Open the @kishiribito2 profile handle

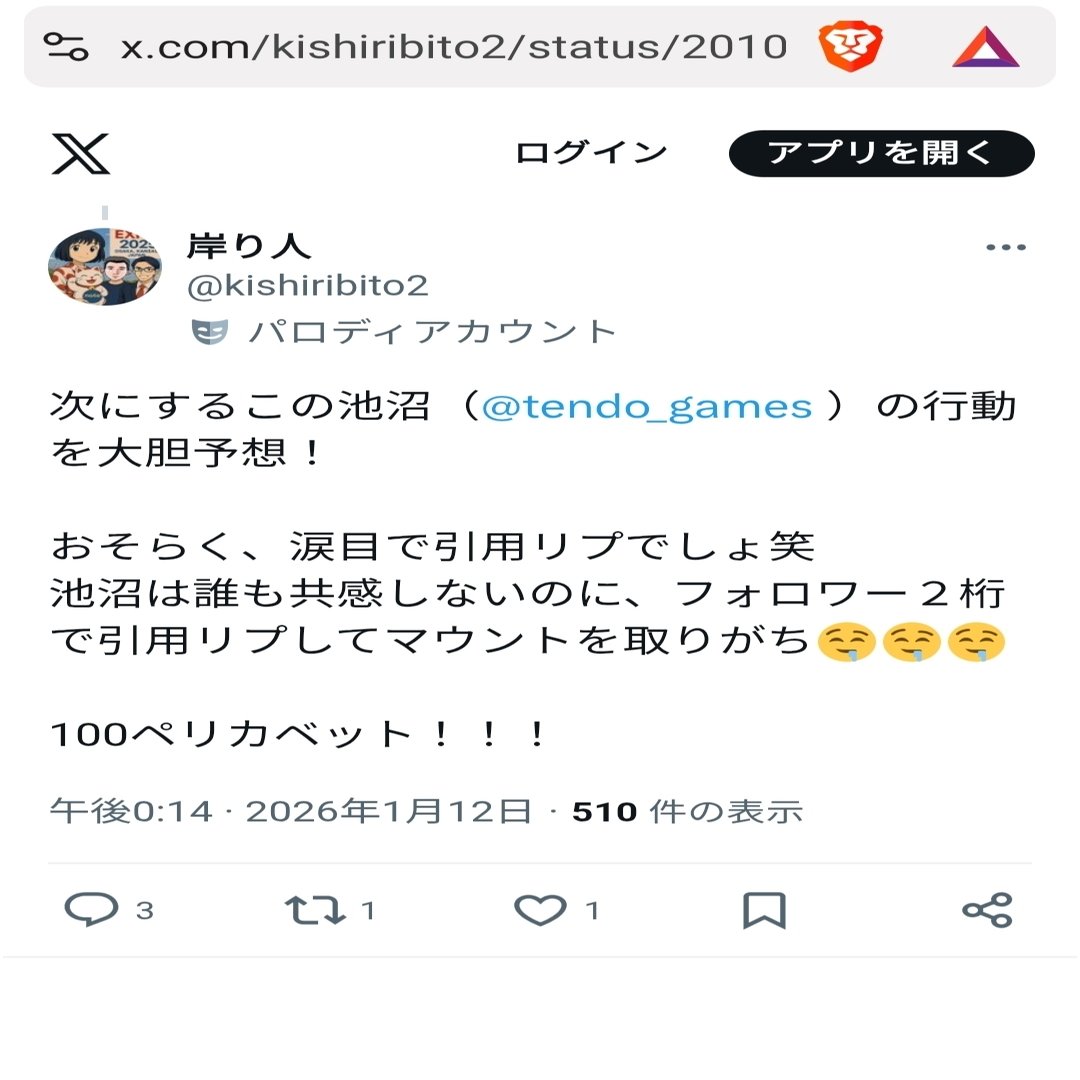308,285
